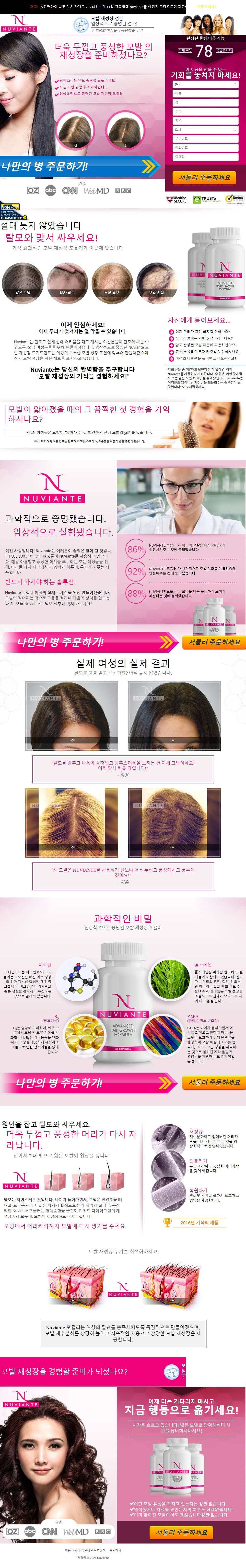The height and width of the screenshot is (1568, 246).
Task: Tap the 성 last name field
Action: pos(205,102)
